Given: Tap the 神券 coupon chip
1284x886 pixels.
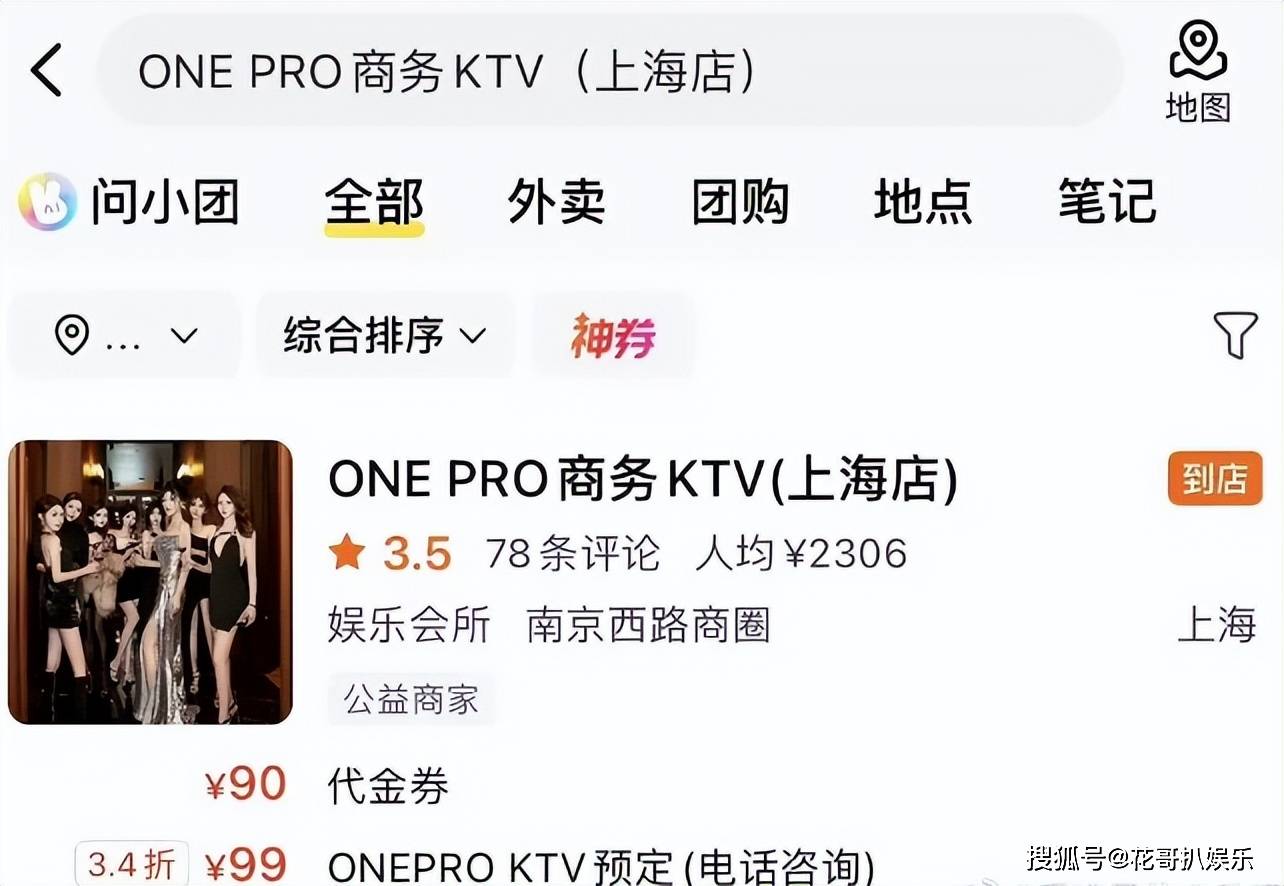Looking at the screenshot, I should tap(613, 336).
